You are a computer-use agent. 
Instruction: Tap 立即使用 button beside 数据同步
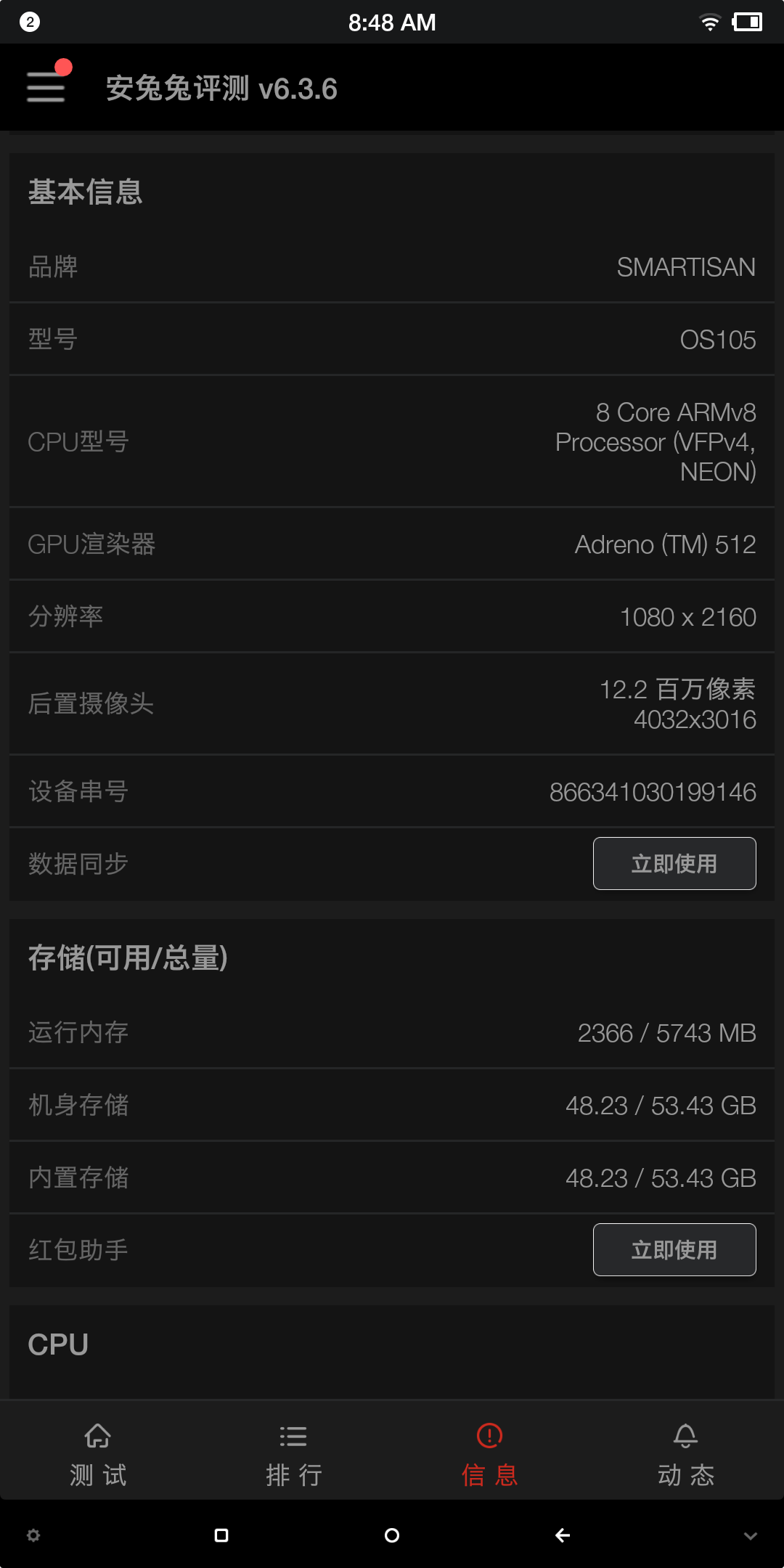674,864
